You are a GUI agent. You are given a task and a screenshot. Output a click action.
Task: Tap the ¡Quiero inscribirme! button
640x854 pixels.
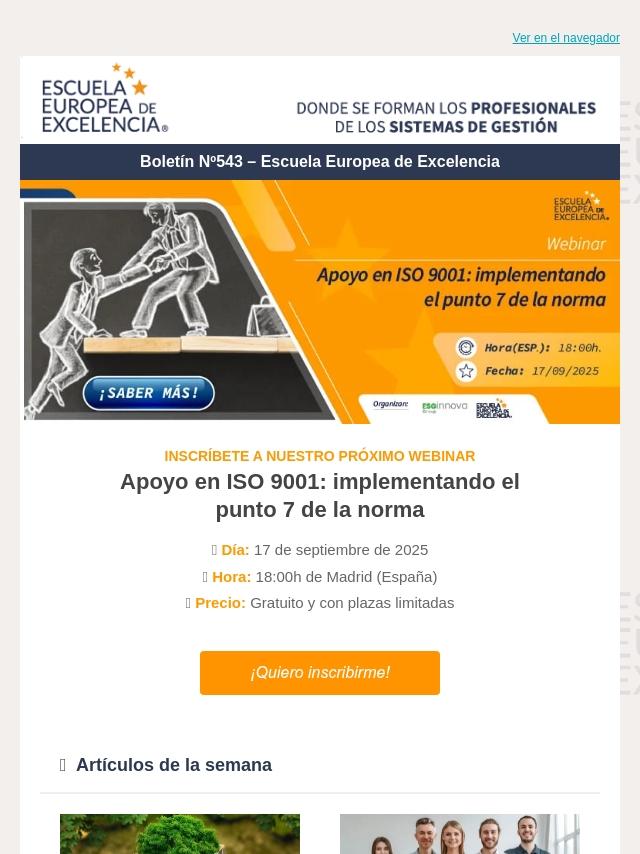pyautogui.click(x=320, y=673)
